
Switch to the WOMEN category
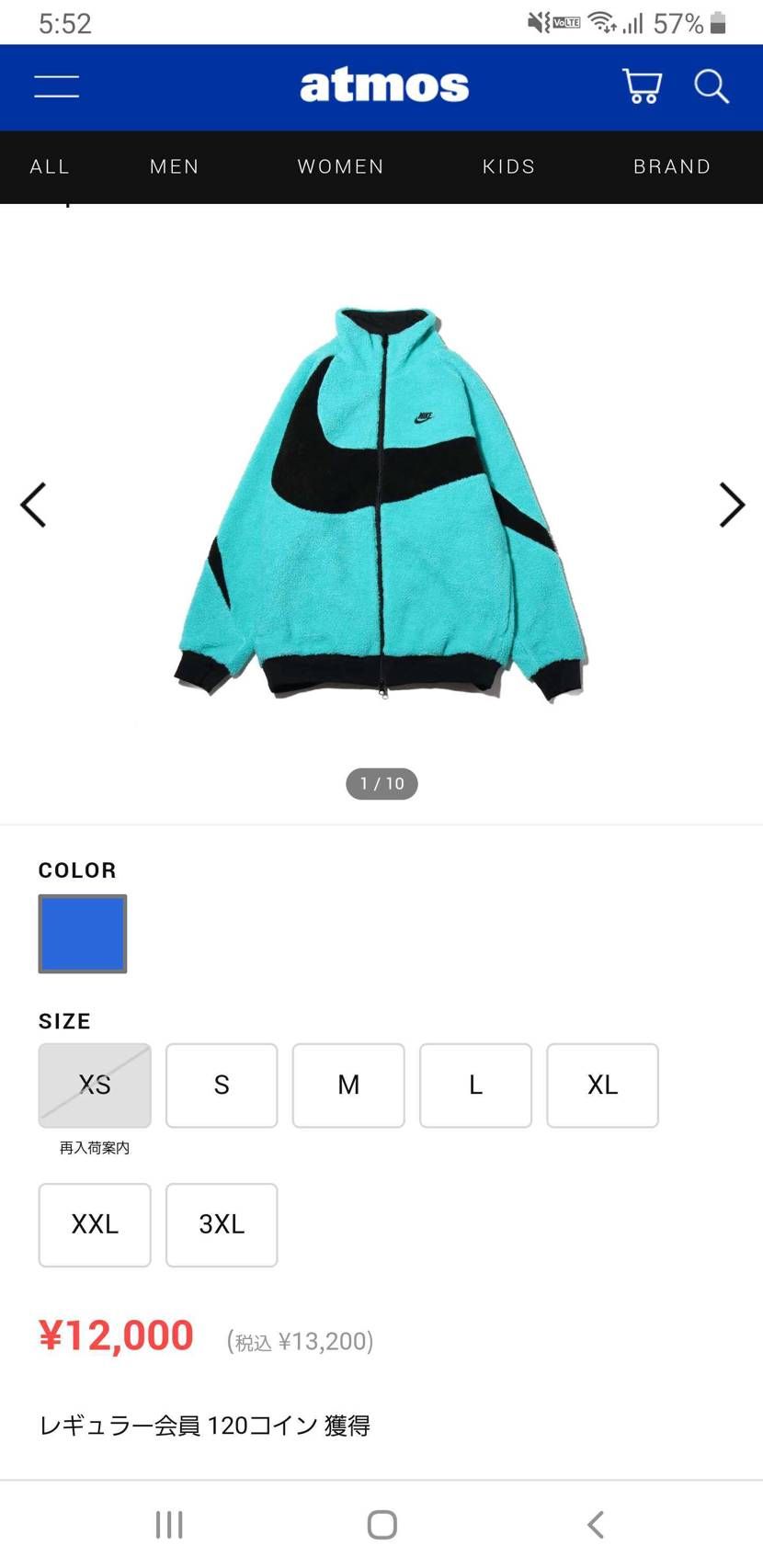click(x=341, y=166)
